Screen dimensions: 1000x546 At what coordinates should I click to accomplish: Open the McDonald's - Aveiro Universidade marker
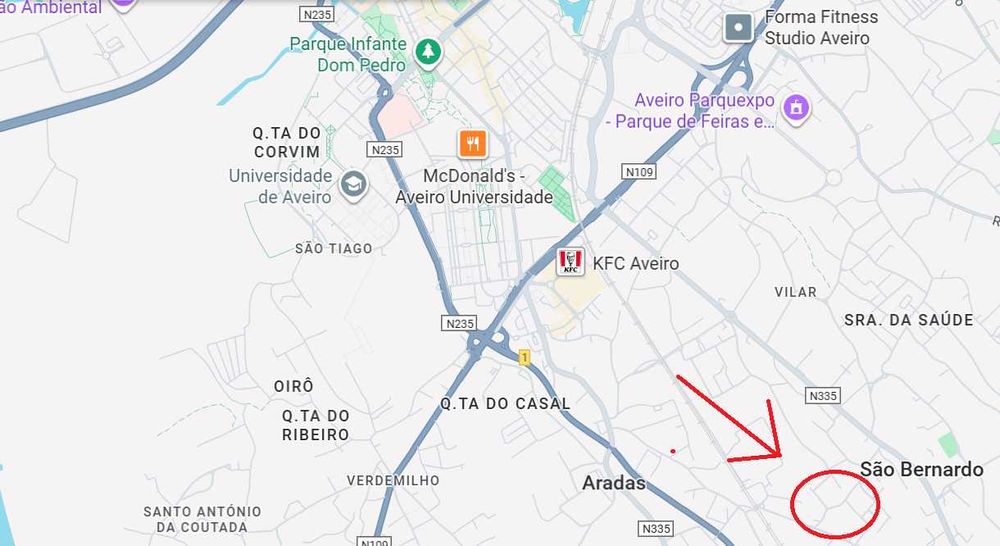tap(473, 144)
